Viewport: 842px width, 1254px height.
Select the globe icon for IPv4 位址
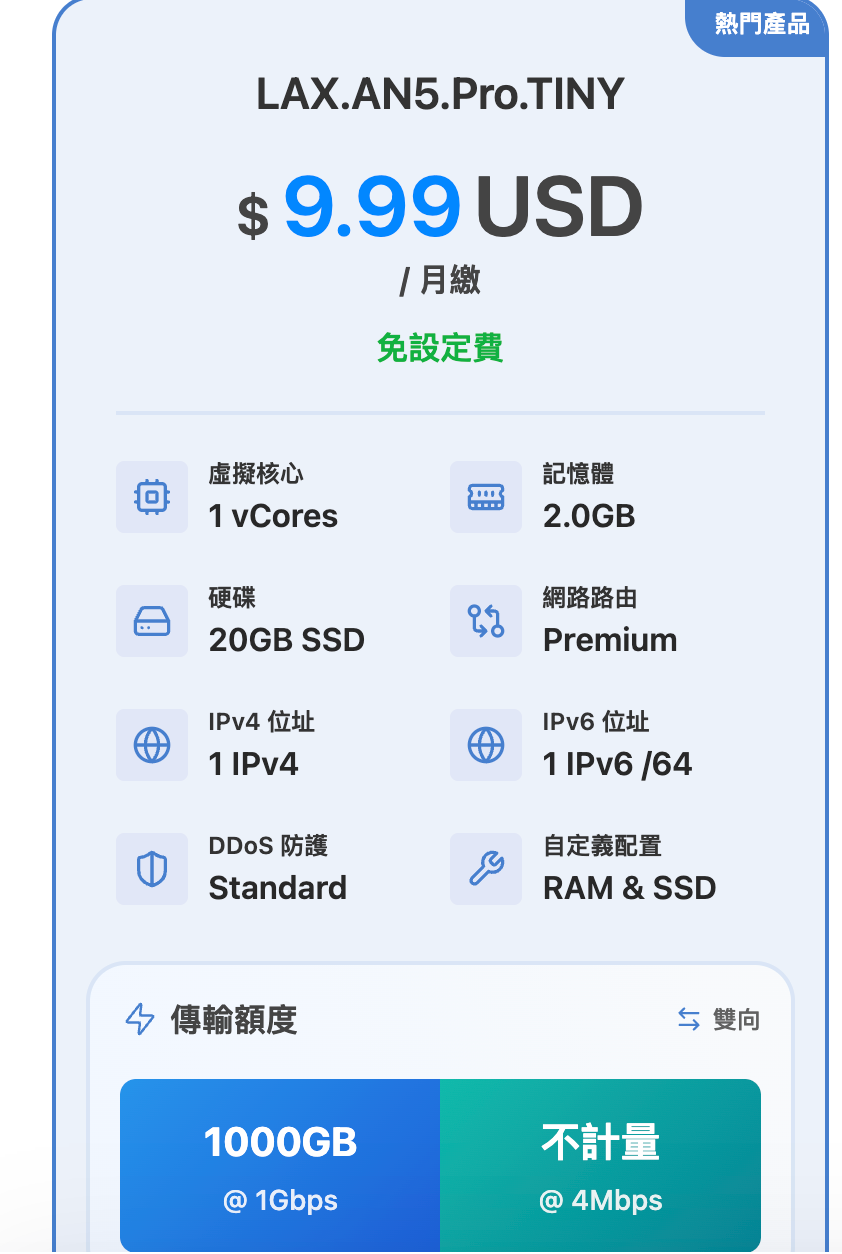(151, 744)
